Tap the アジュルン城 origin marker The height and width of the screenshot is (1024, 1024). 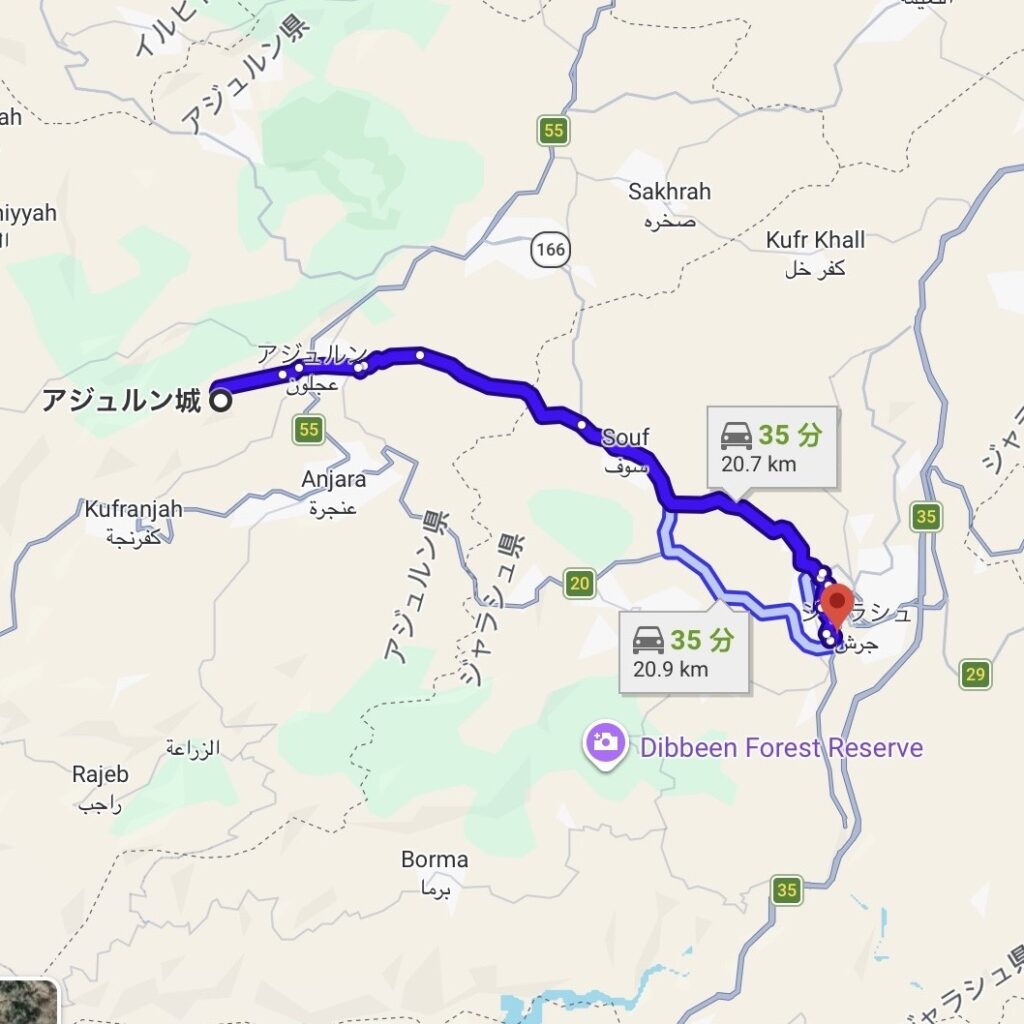point(221,401)
